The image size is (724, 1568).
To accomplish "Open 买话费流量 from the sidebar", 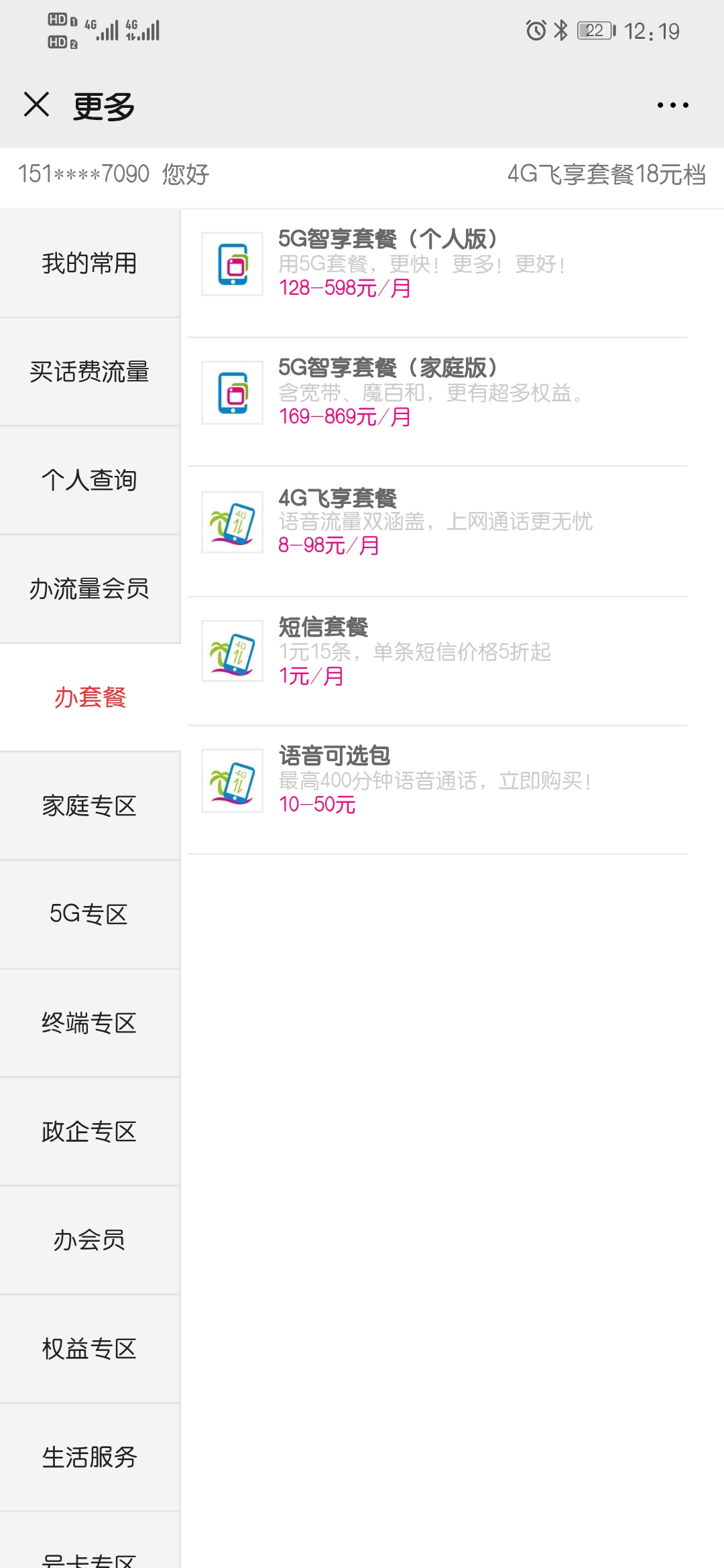I will [90, 372].
